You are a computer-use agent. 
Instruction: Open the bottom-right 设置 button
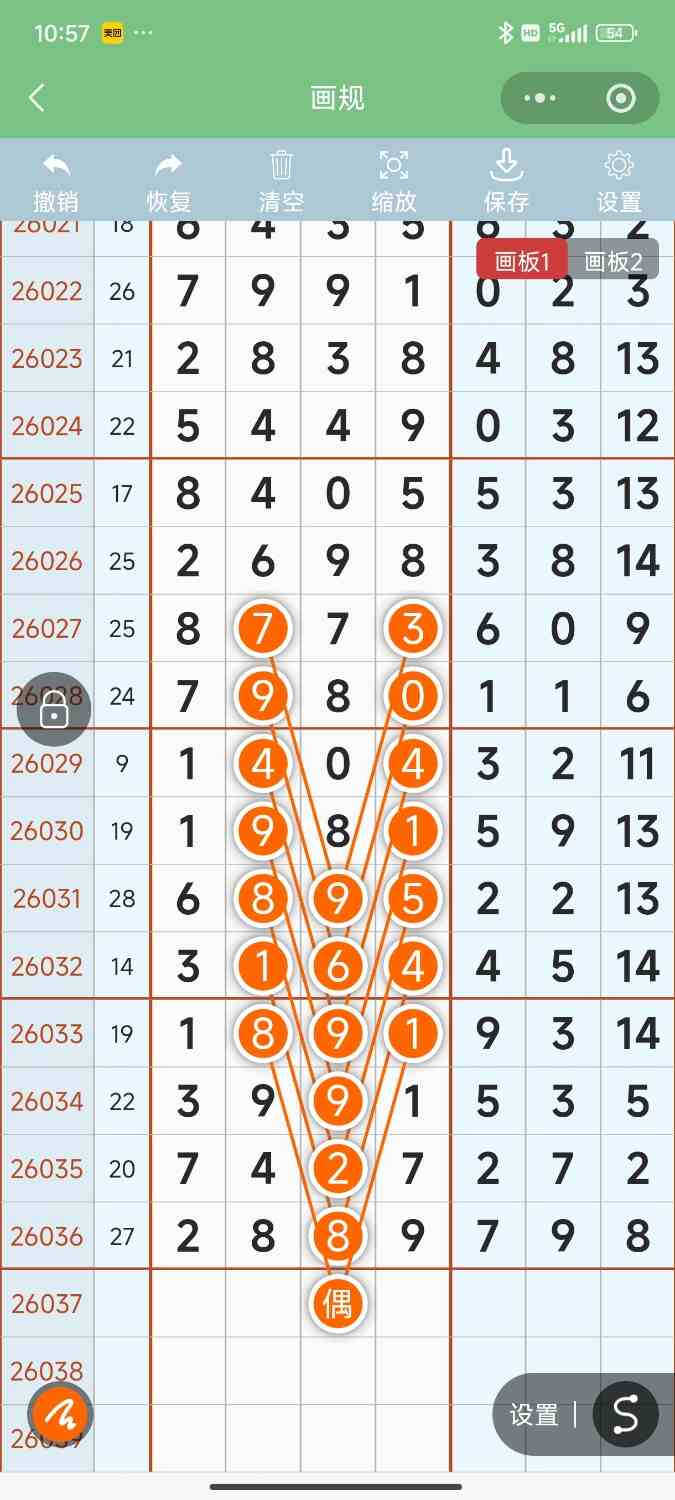[x=534, y=1414]
